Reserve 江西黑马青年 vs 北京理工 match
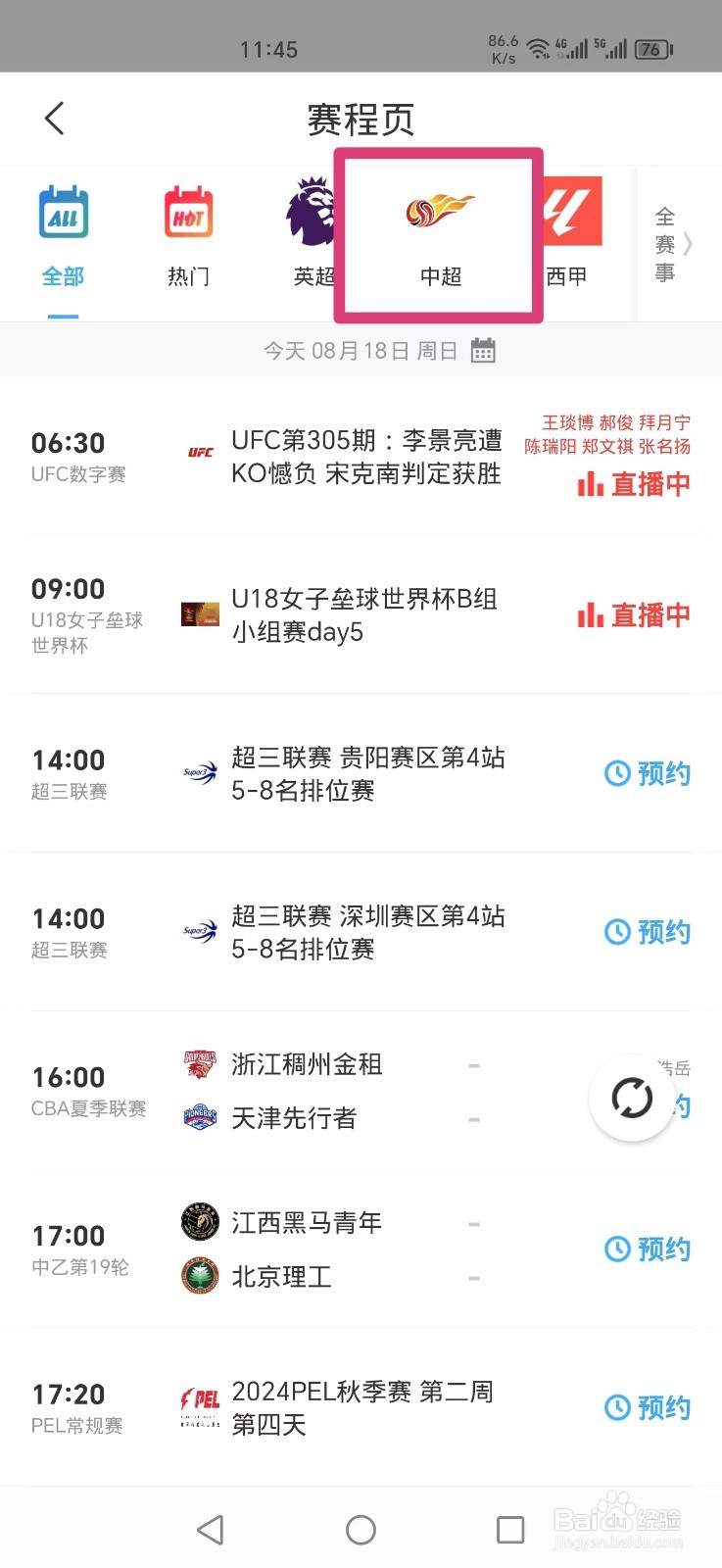The width and height of the screenshot is (722, 1568). [x=648, y=1249]
